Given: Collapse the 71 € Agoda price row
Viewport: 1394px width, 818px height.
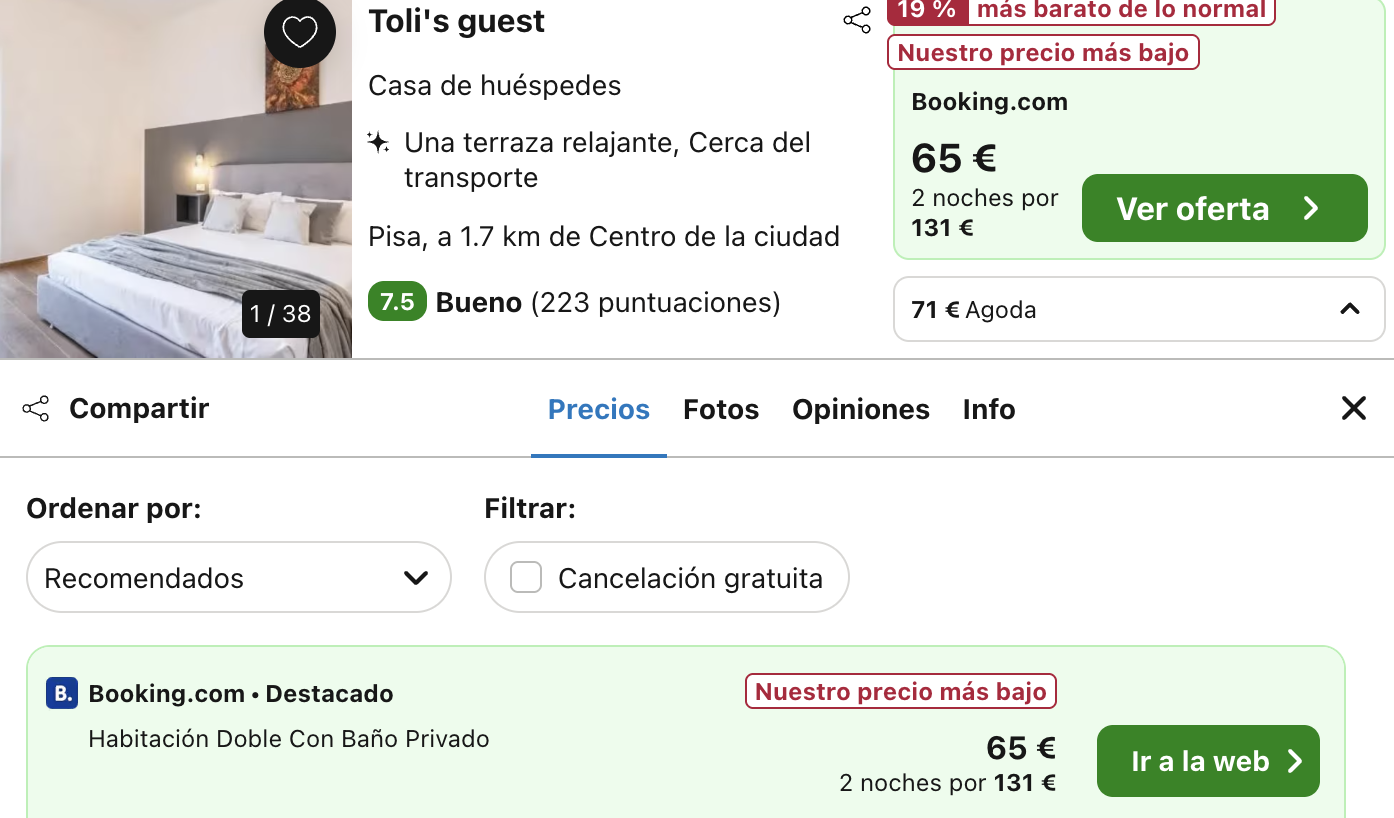Looking at the screenshot, I should tap(1349, 309).
